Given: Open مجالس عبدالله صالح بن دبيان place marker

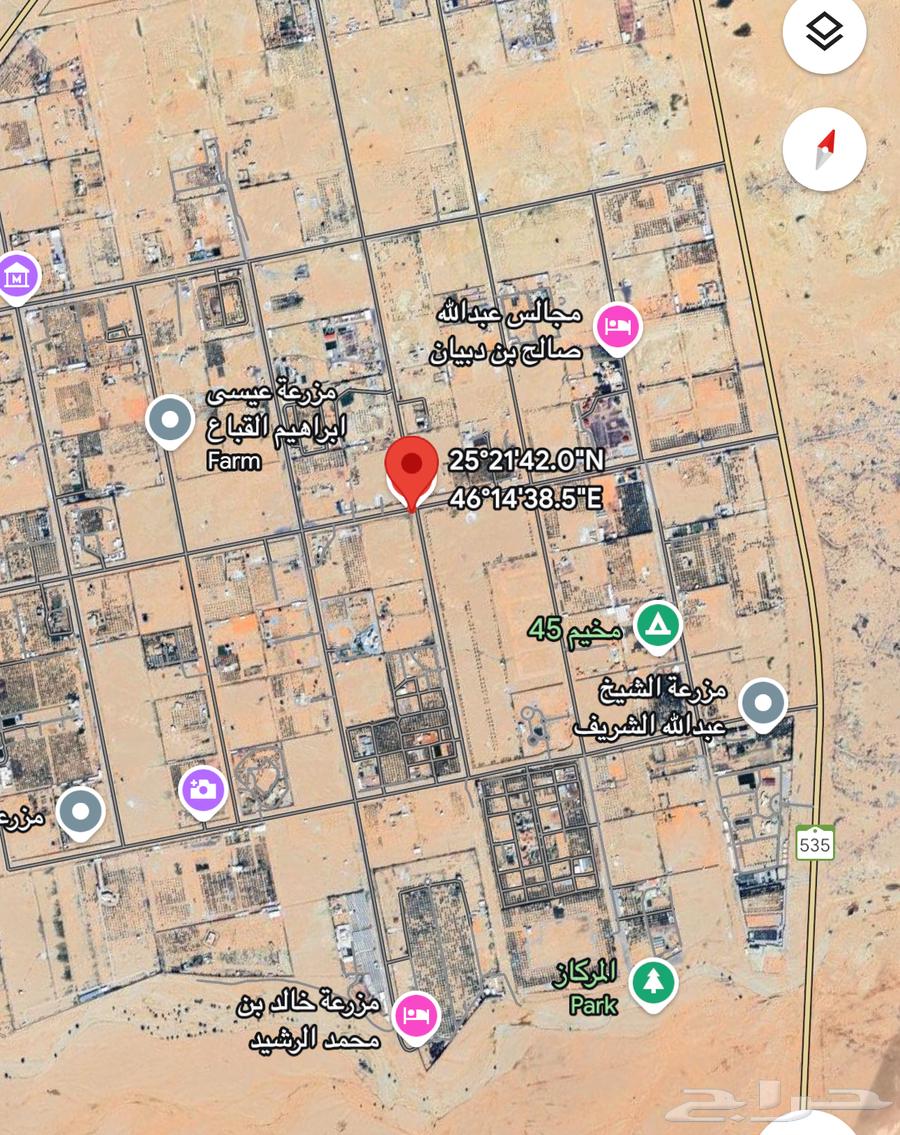Looking at the screenshot, I should 618,327.
